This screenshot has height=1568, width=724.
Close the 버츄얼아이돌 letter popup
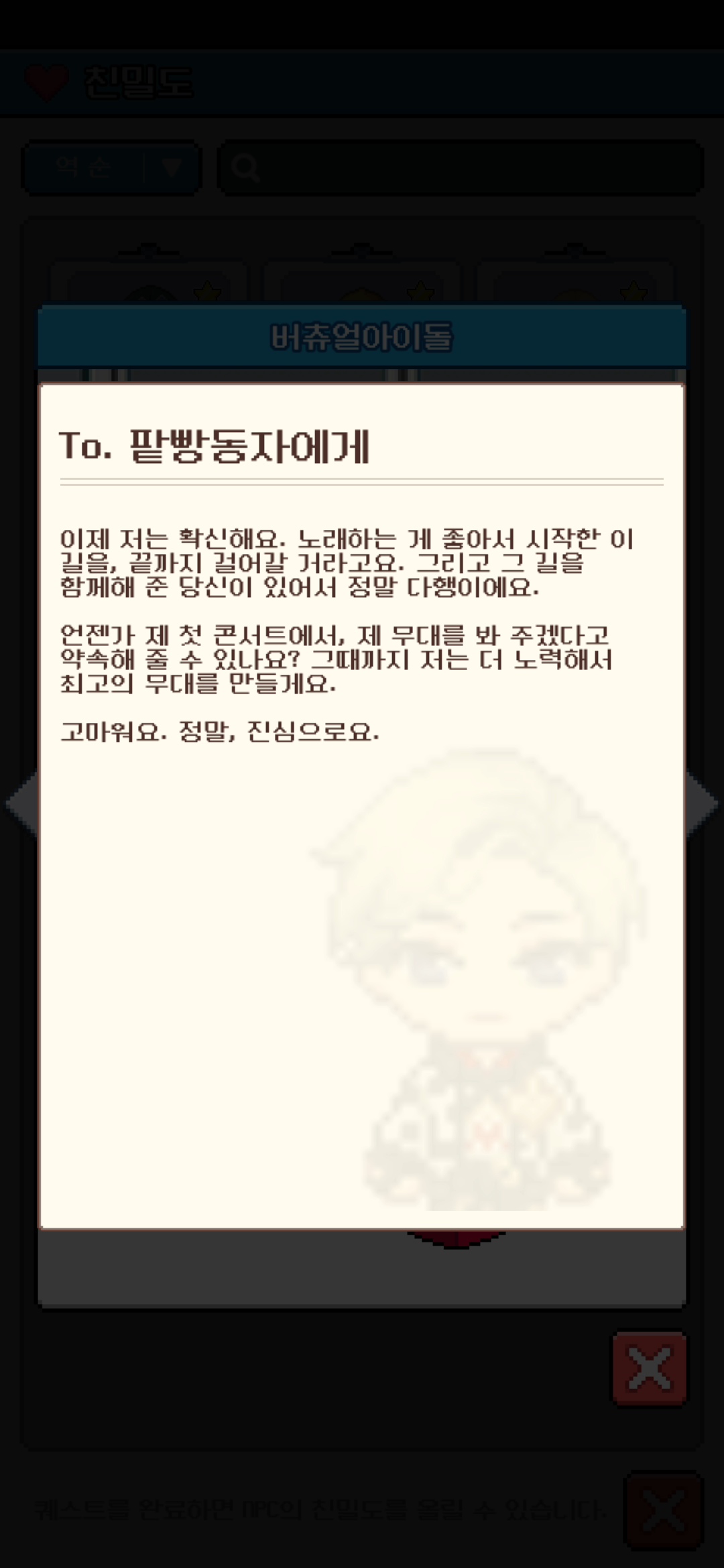649,1368
